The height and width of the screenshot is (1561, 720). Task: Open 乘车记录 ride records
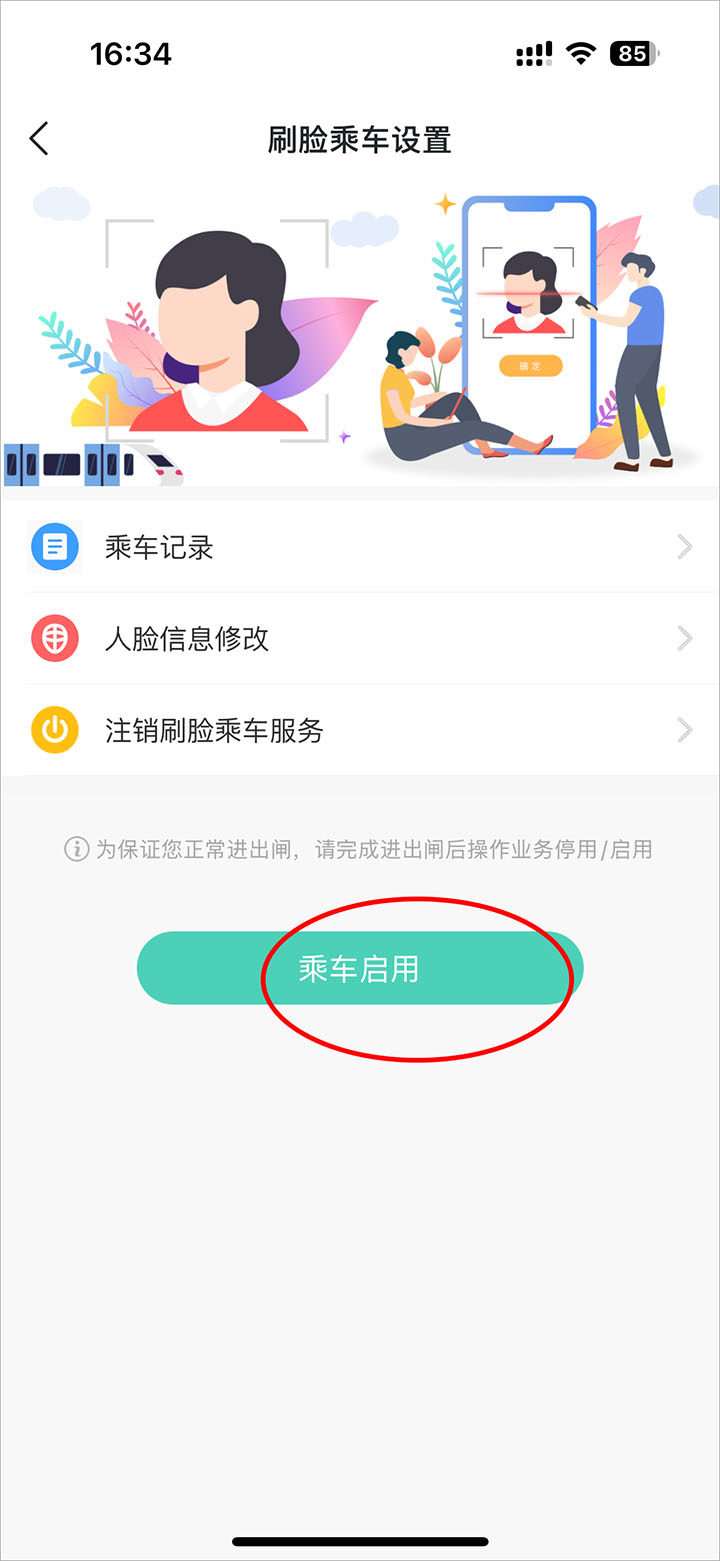pyautogui.click(x=360, y=547)
